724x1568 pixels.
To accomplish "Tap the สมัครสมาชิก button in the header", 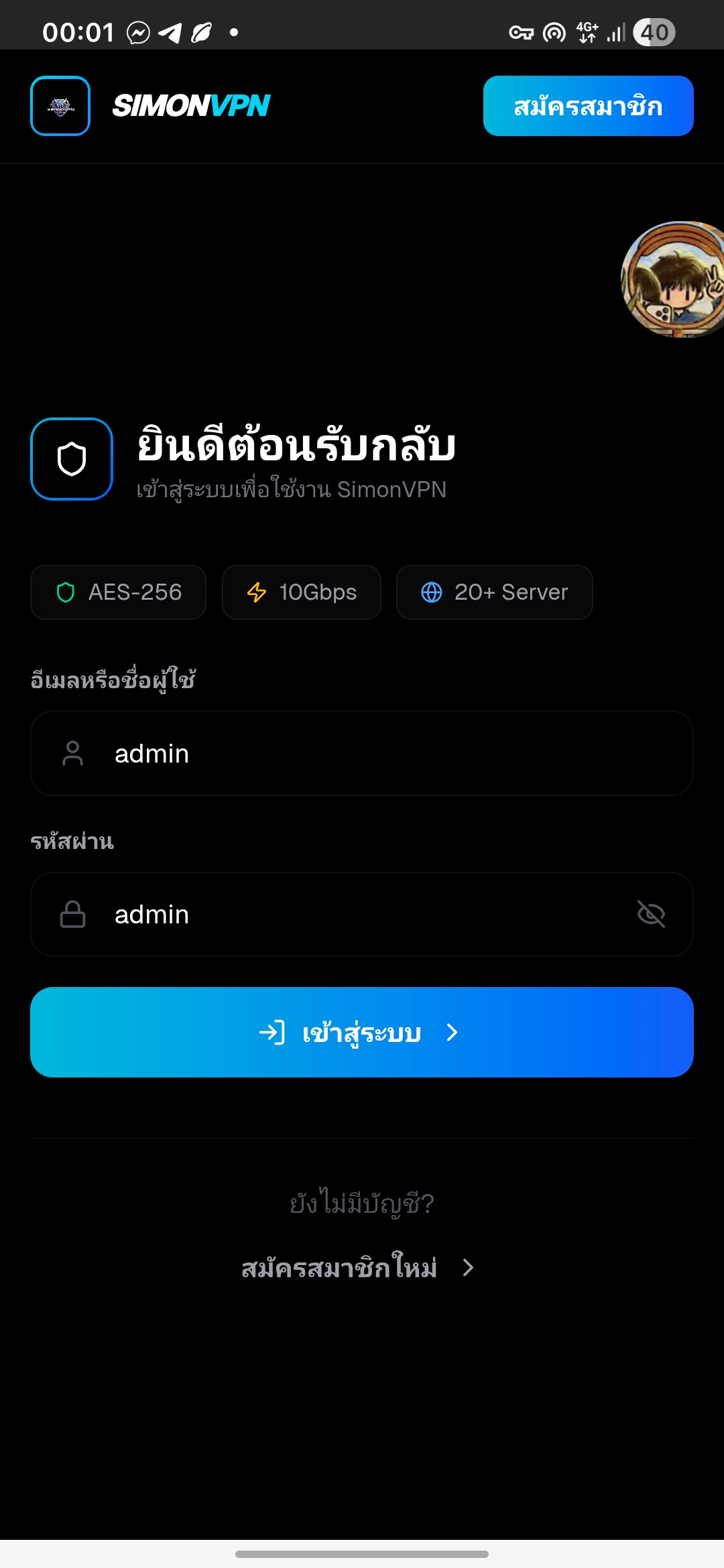I will [x=588, y=106].
